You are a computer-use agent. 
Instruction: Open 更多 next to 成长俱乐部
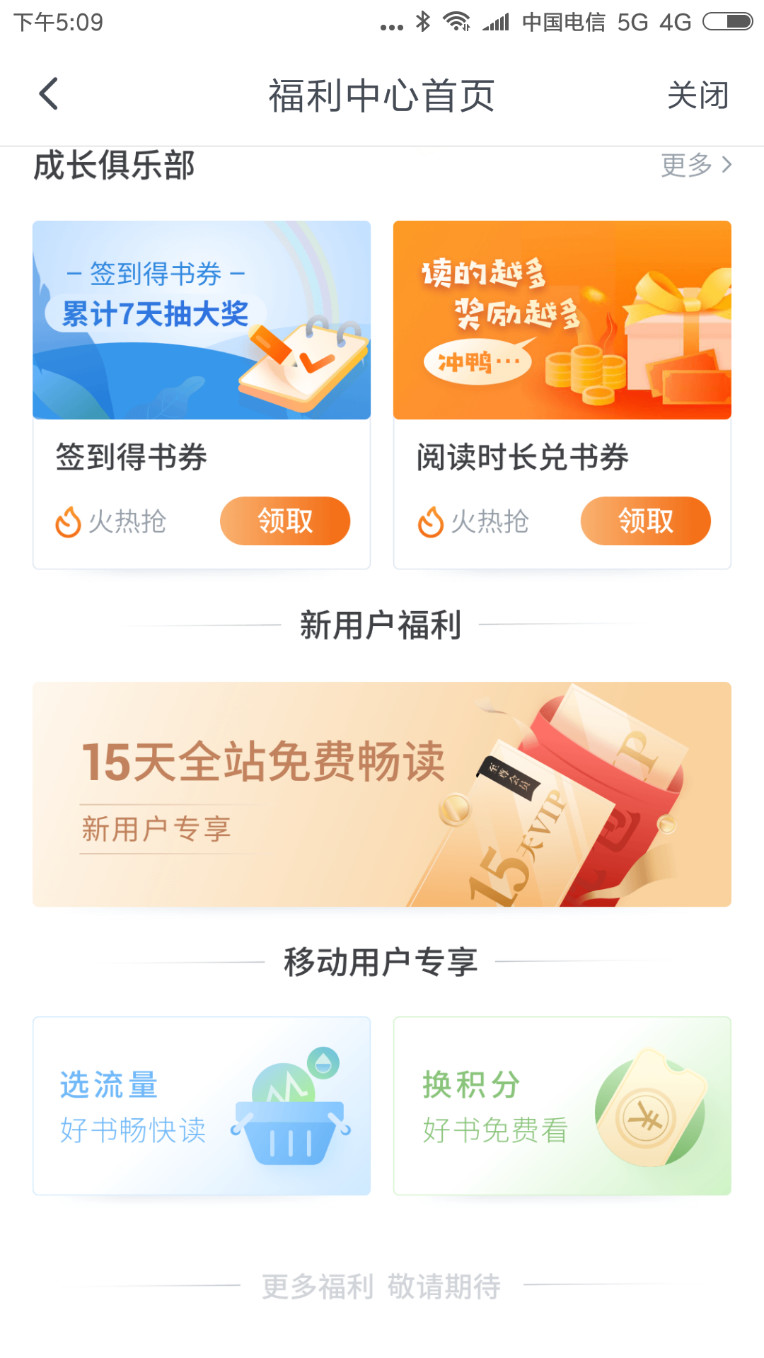click(688, 165)
